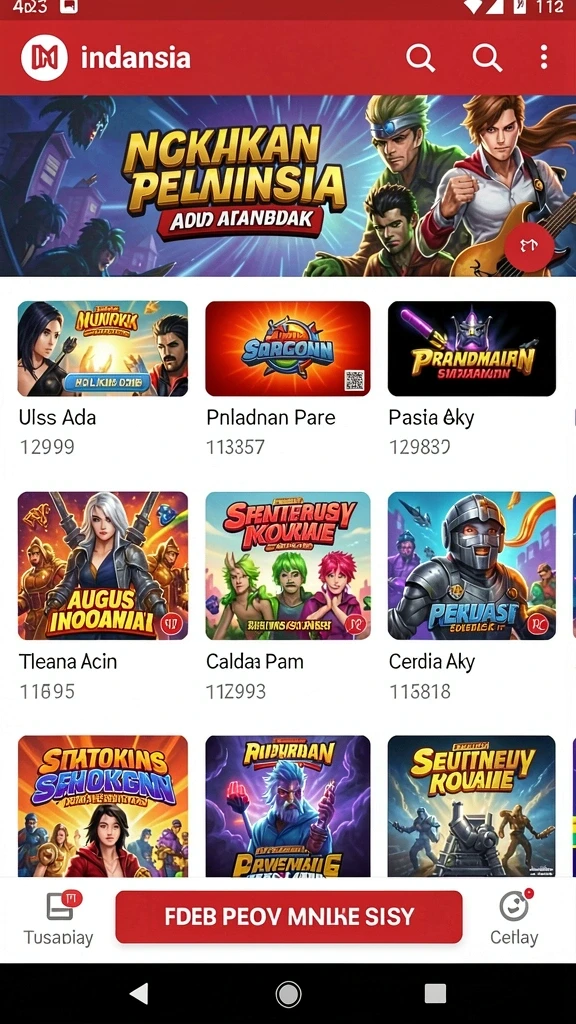
Task: Open the Rudurdan wizard game tile
Action: pyautogui.click(x=288, y=806)
